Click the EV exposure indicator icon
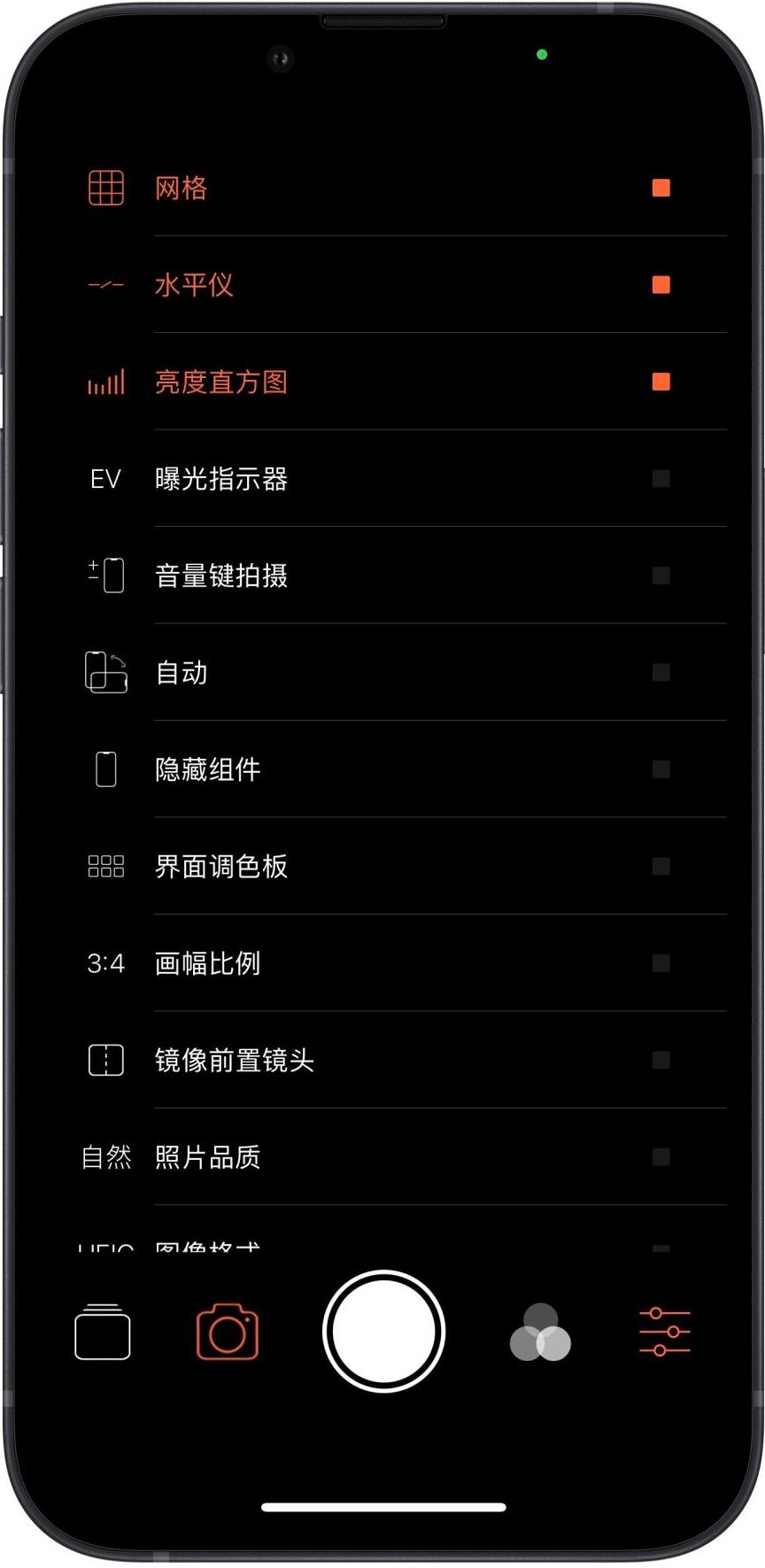 point(104,480)
